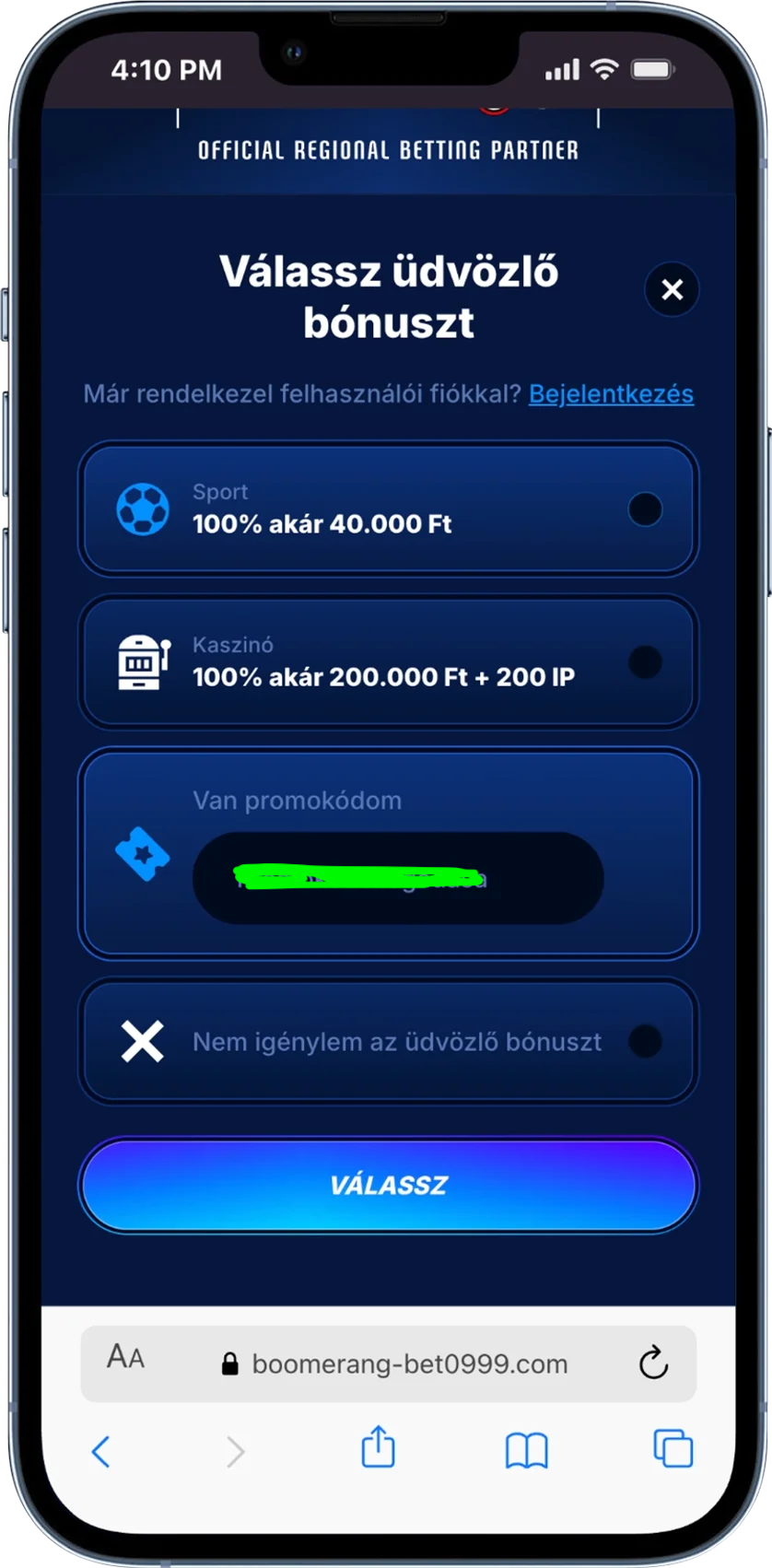Choose the Kaszinó 200.000 Ft bonus option
This screenshot has width=772, height=1568.
coord(387,661)
